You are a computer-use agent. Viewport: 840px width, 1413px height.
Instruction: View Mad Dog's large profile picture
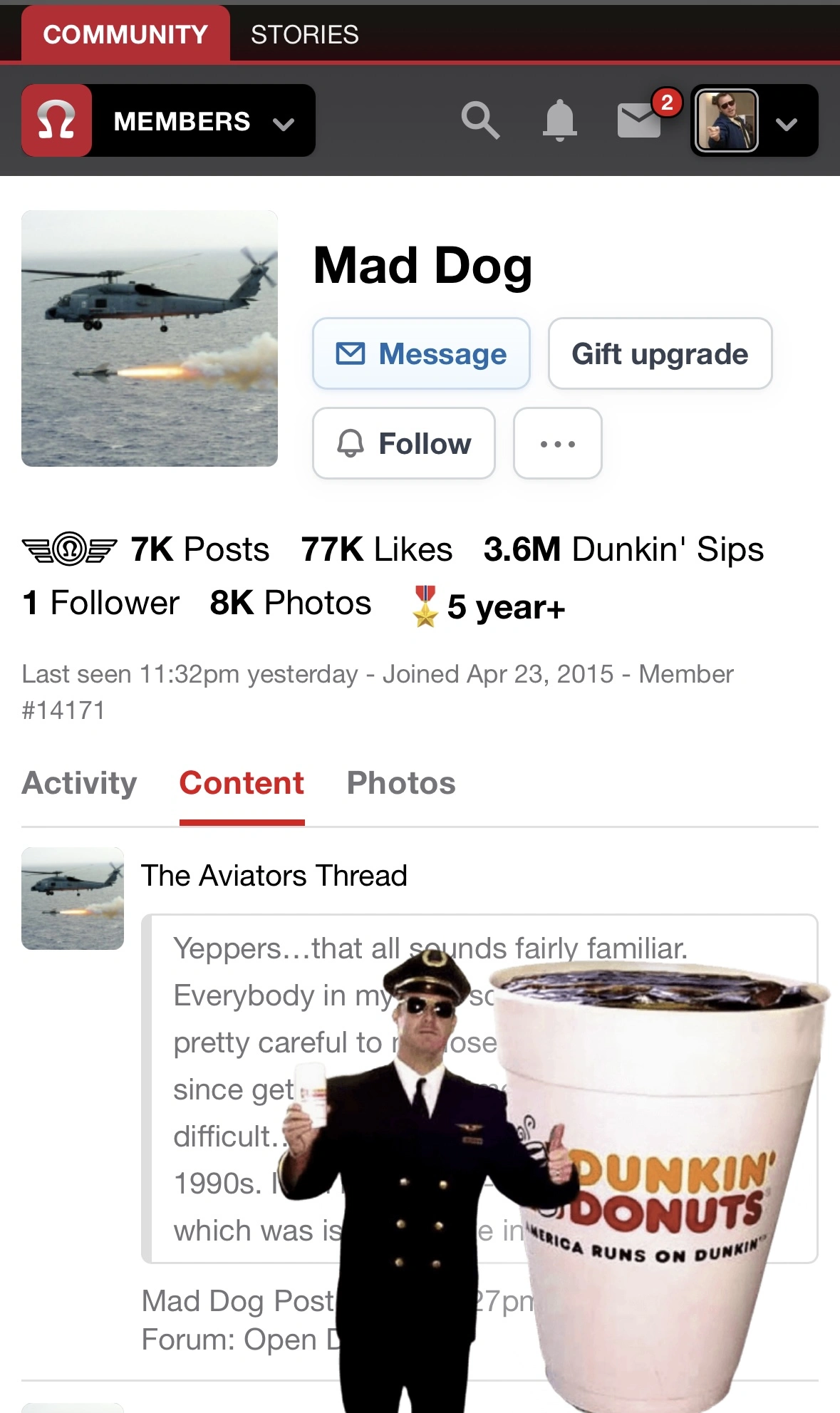(x=150, y=338)
